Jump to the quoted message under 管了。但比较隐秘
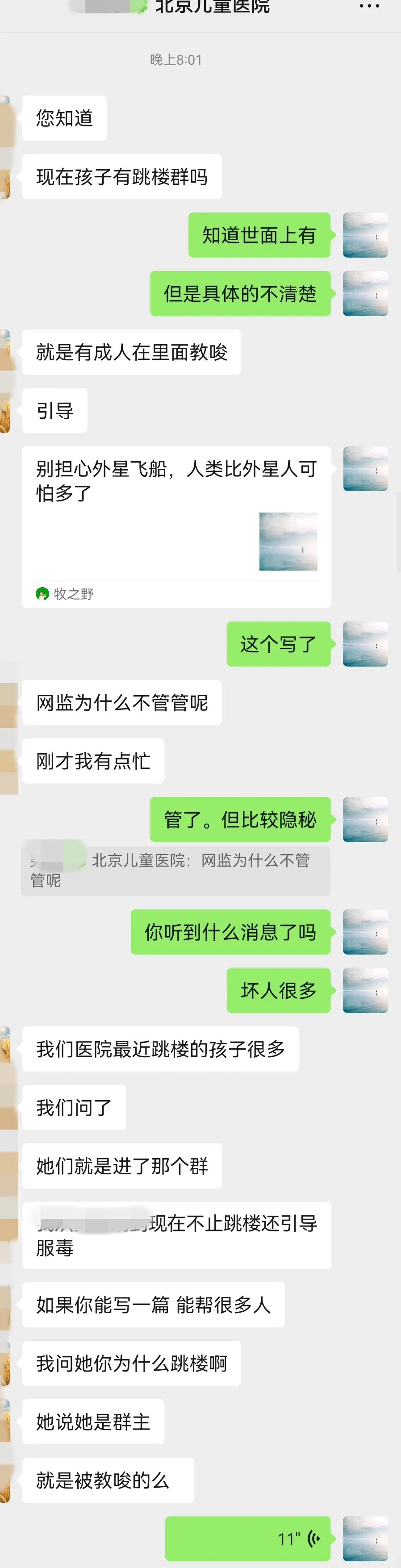This screenshot has width=401, height=1568. (176, 871)
